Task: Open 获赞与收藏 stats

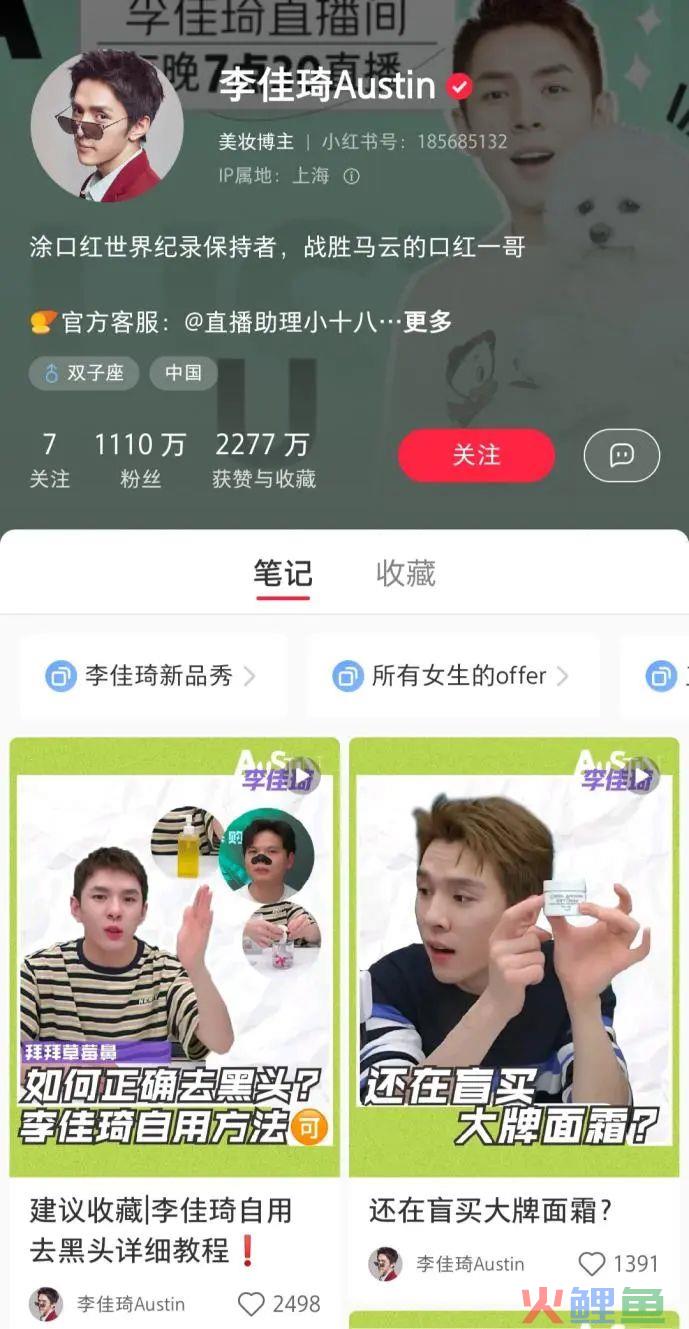Action: coord(263,459)
